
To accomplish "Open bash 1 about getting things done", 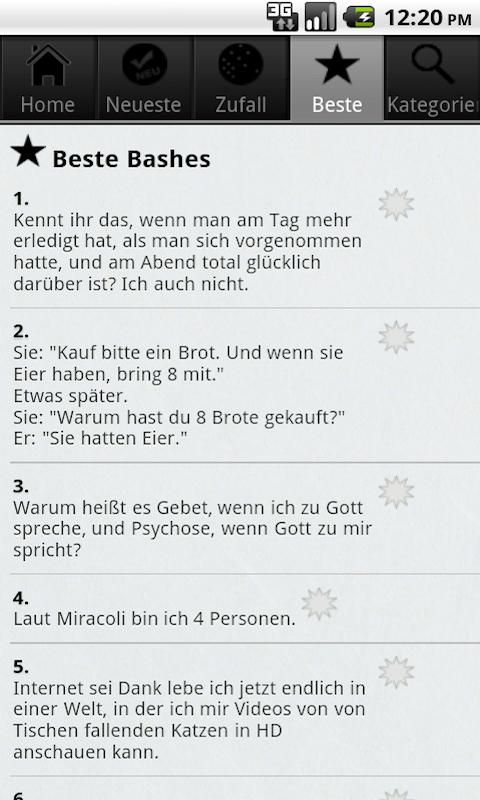I will coord(240,242).
